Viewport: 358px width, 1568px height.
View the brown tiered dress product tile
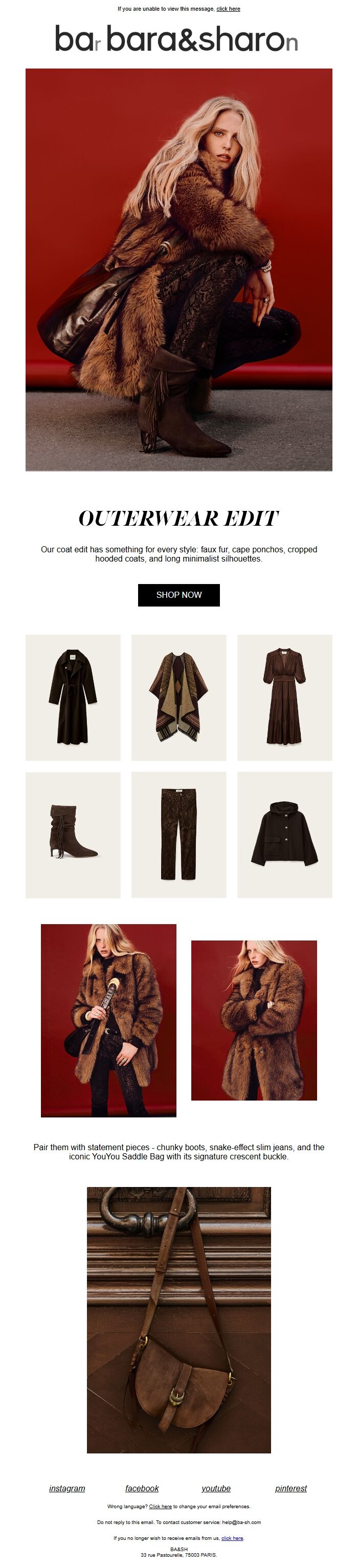[x=285, y=698]
